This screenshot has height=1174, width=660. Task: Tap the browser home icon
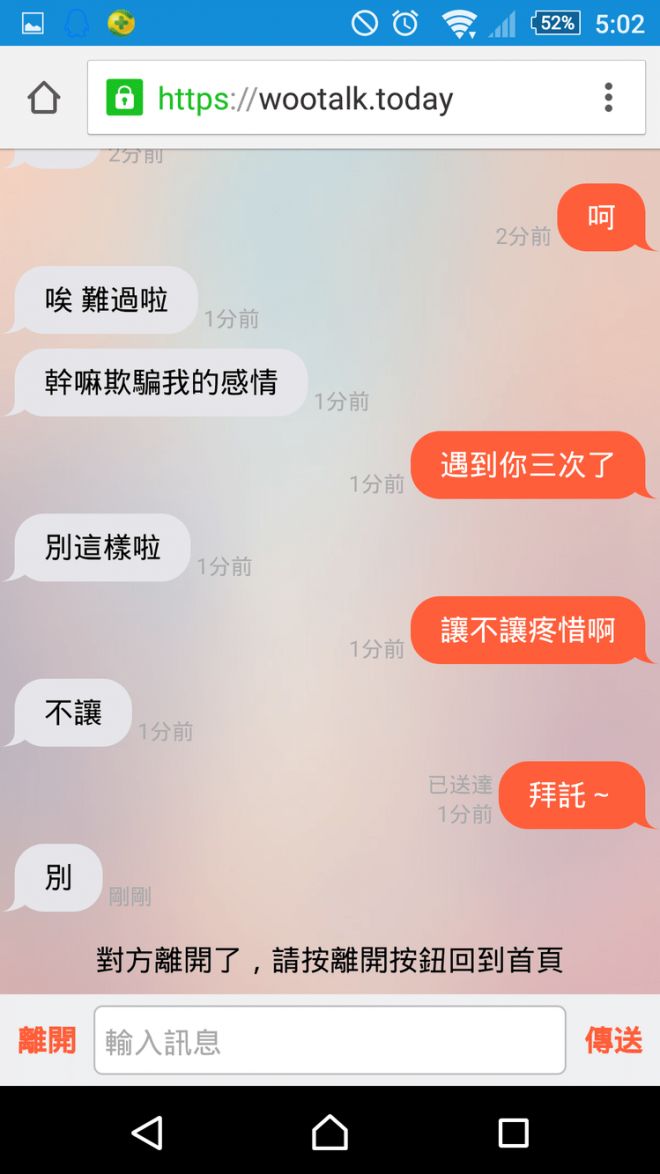tap(44, 98)
